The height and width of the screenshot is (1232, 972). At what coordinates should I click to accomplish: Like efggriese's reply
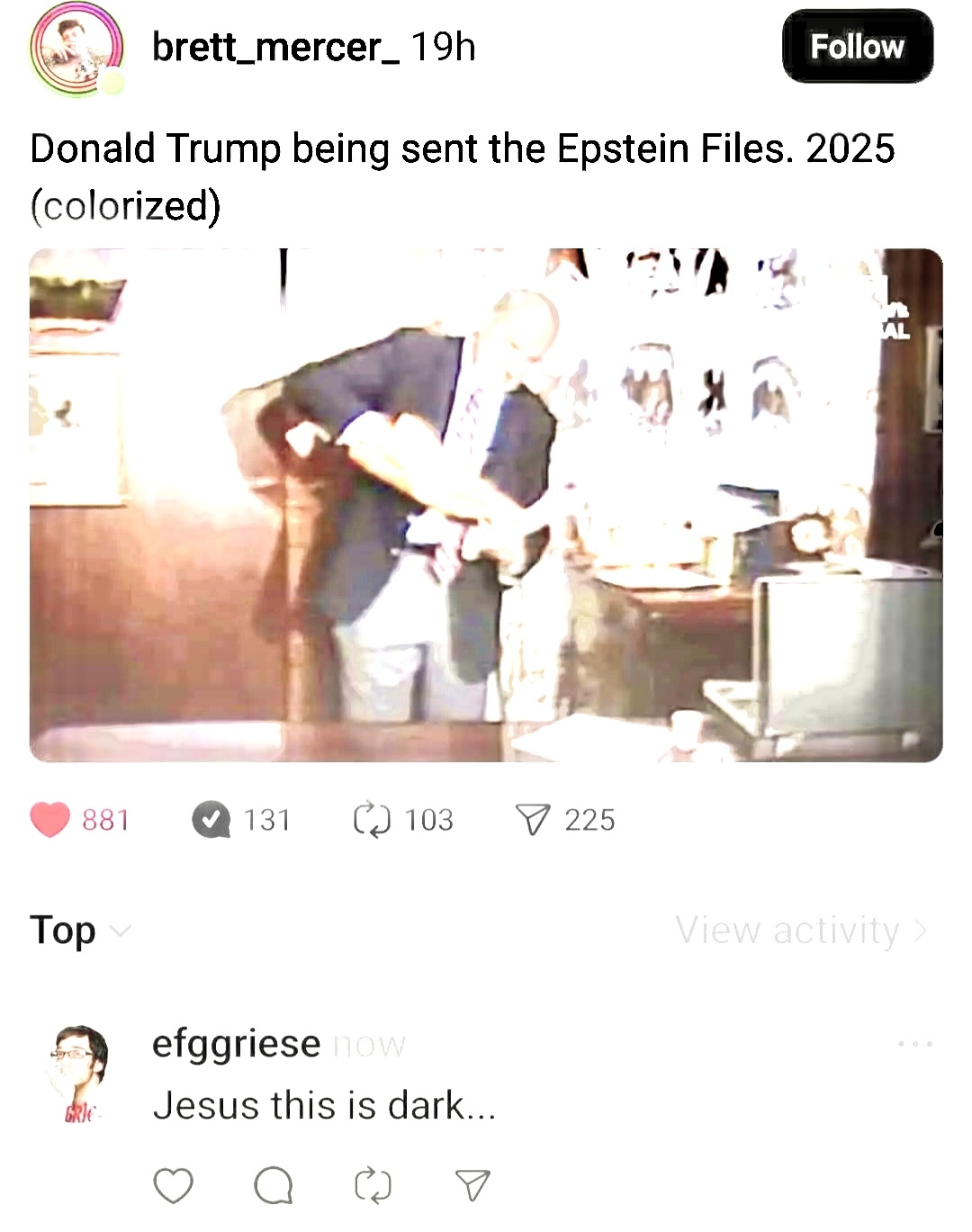(173, 1185)
